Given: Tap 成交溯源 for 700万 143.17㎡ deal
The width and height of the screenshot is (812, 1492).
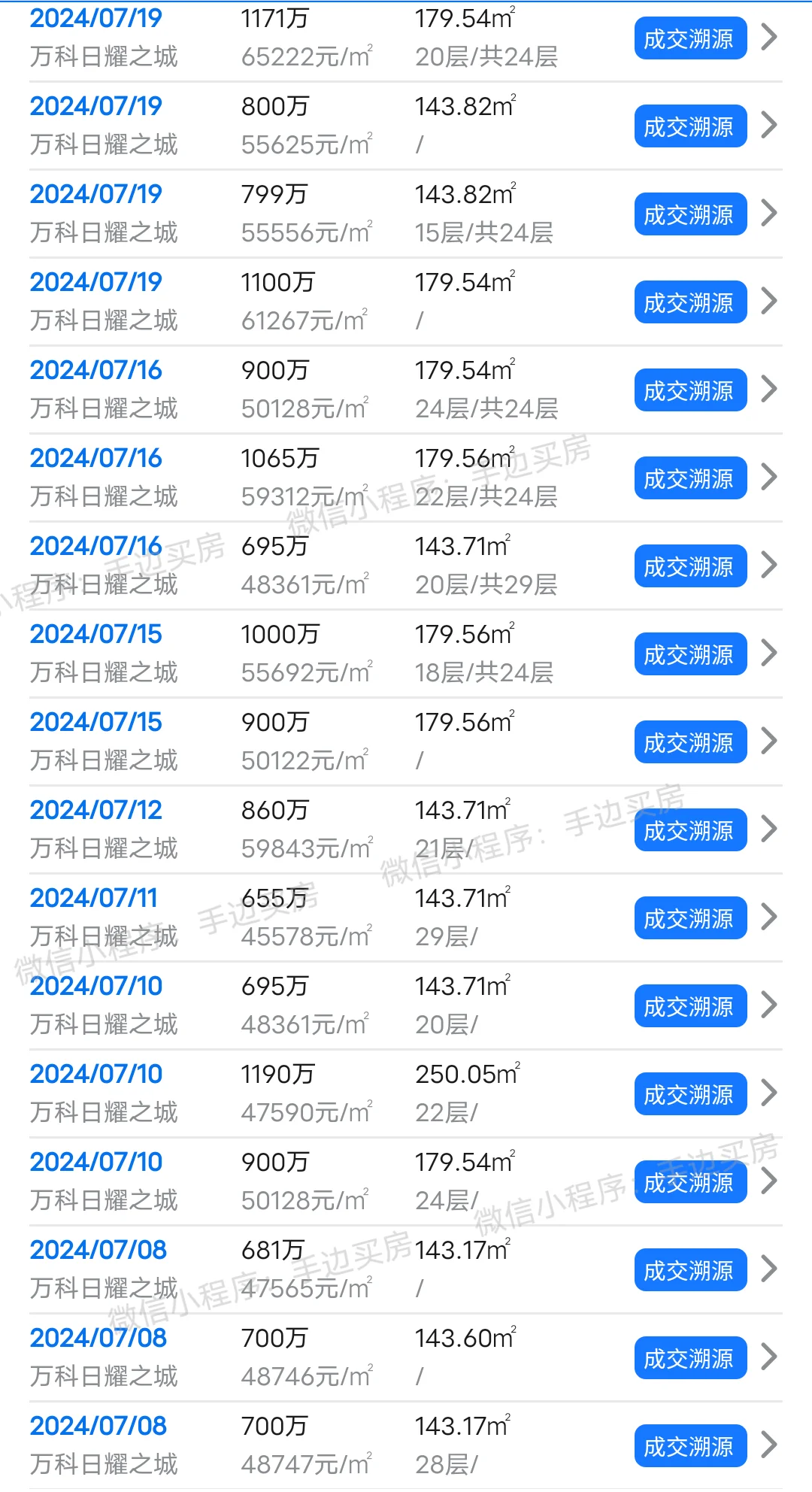Looking at the screenshot, I should (x=690, y=1446).
